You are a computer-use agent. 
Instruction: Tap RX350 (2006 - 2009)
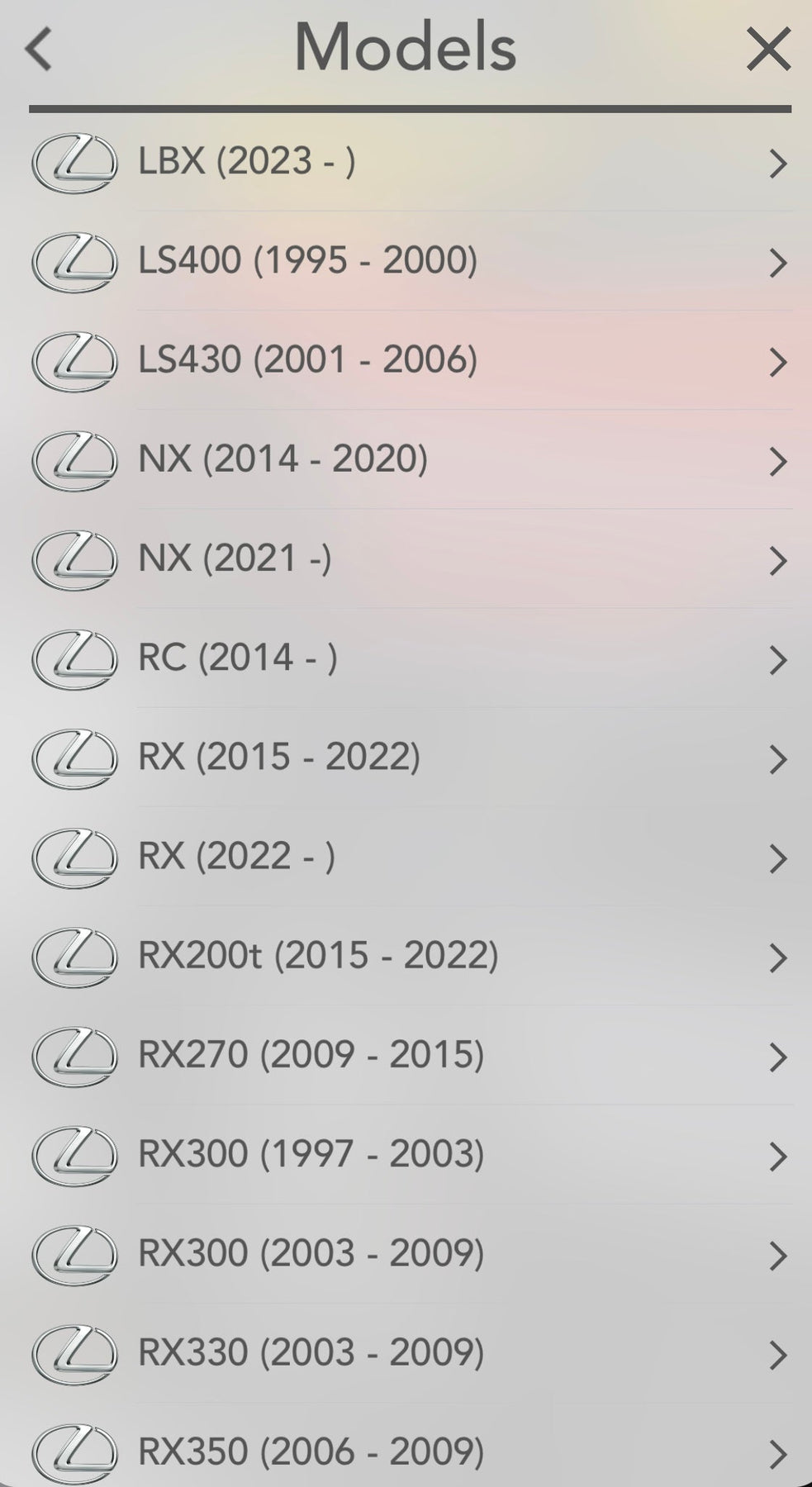[x=311, y=1451]
